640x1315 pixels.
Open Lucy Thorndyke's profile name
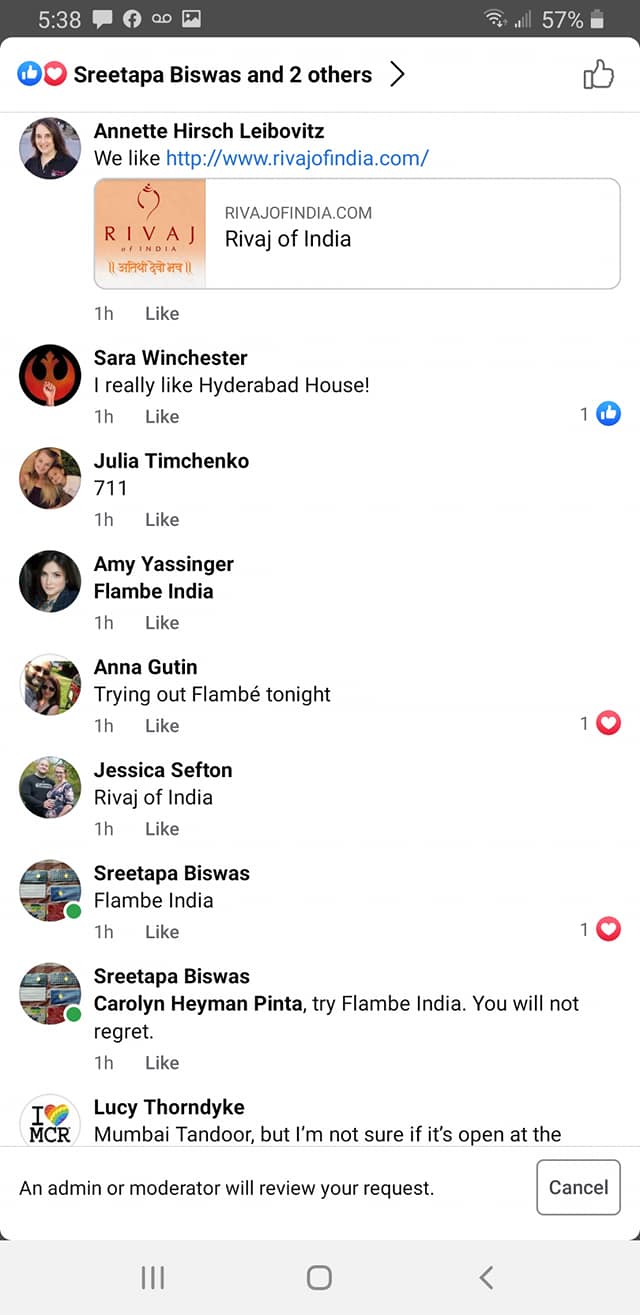(169, 1107)
